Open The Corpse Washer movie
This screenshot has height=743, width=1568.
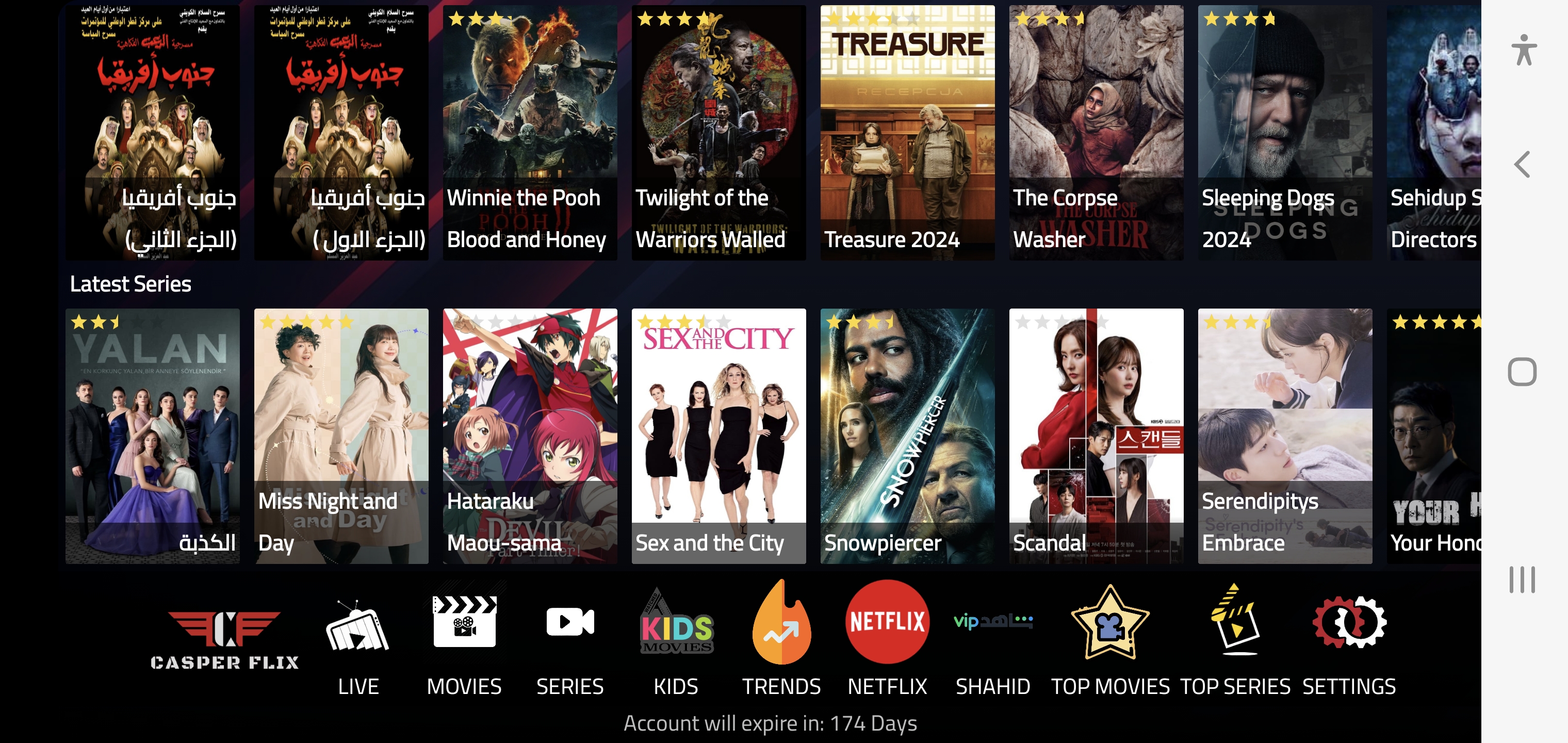tap(1096, 133)
